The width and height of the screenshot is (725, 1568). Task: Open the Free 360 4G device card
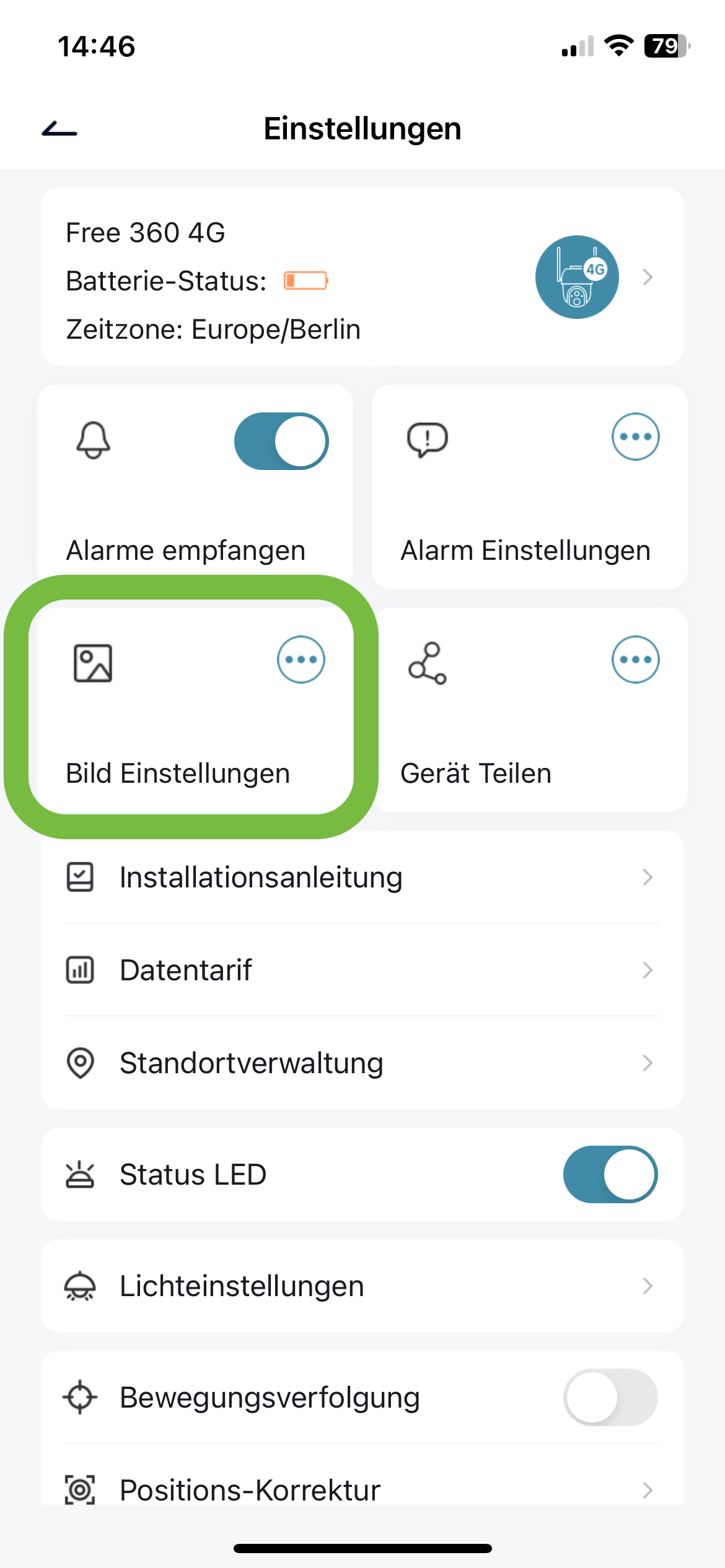click(x=362, y=277)
